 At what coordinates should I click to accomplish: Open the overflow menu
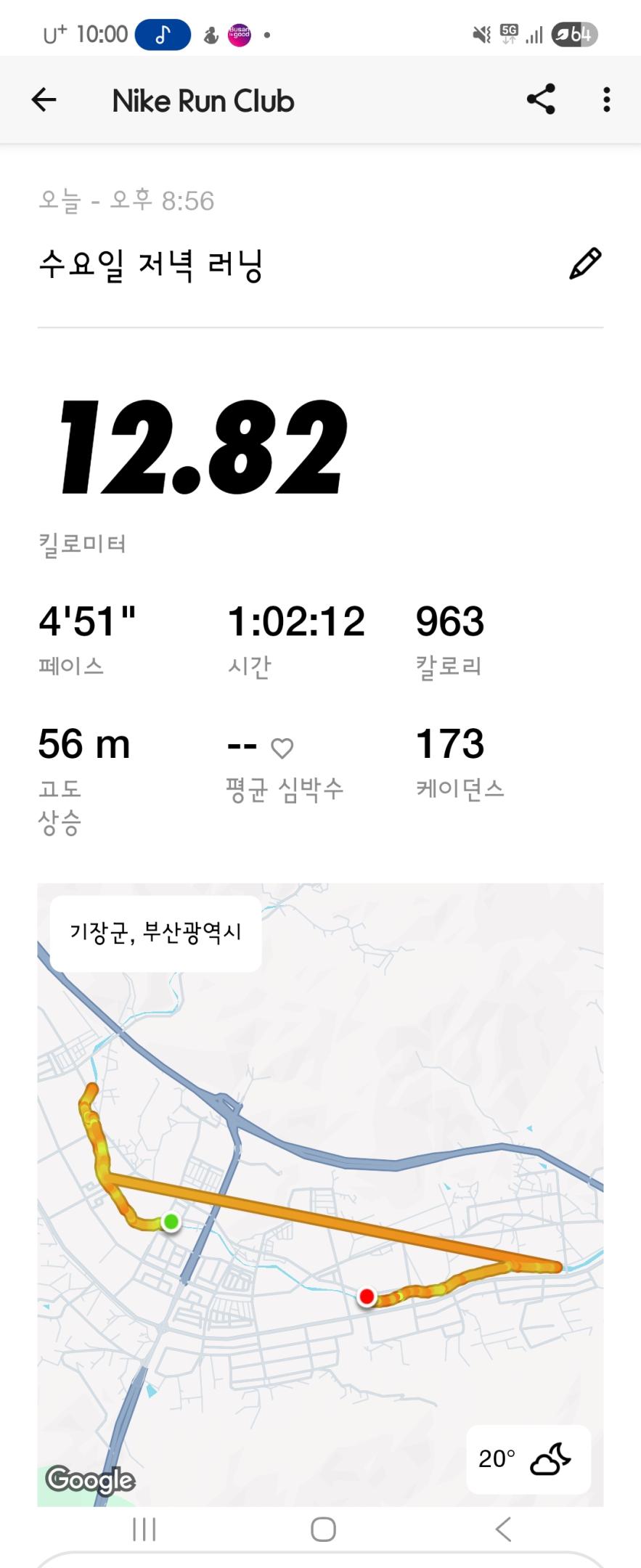[x=606, y=99]
